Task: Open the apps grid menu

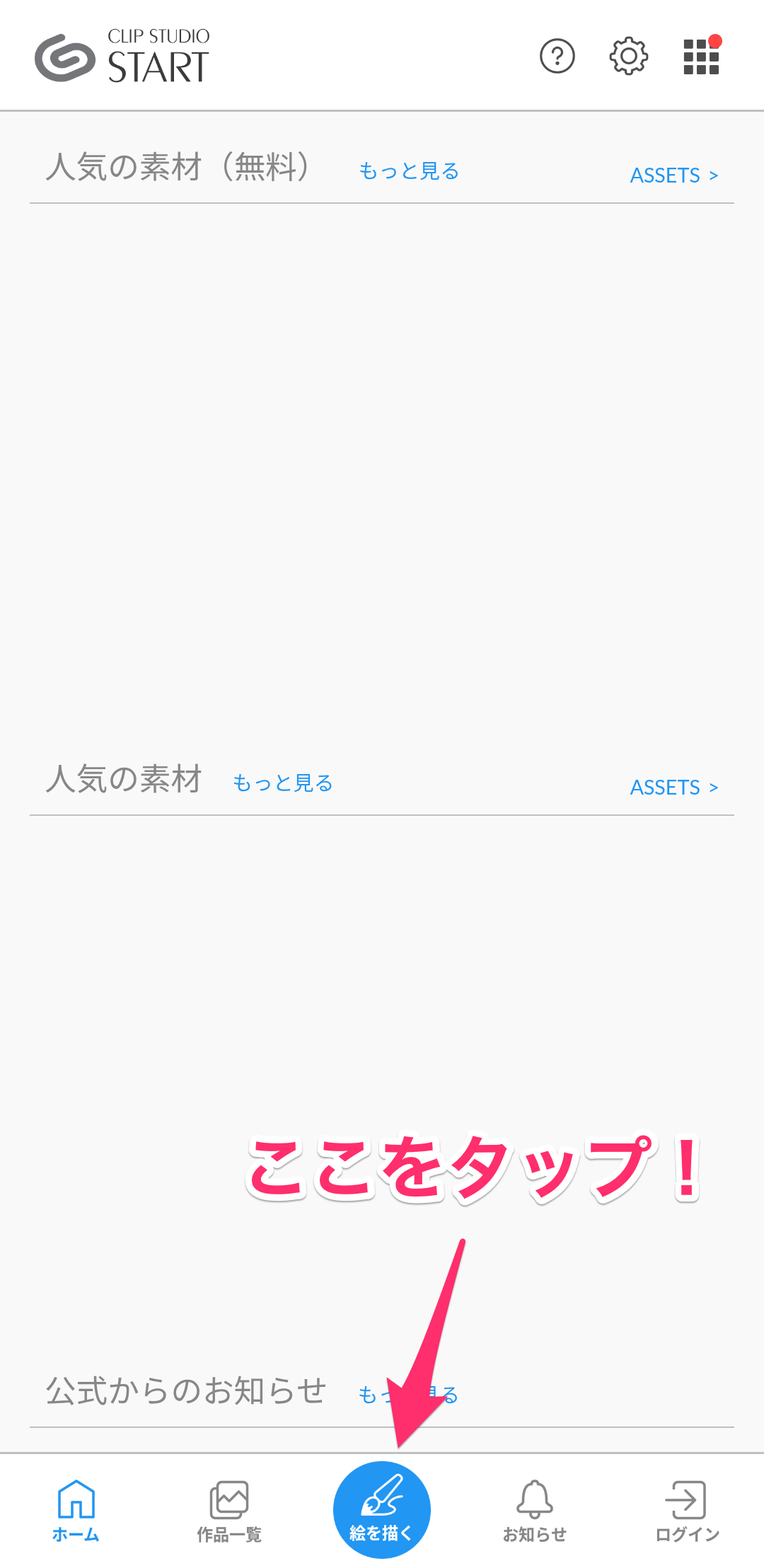Action: (x=701, y=56)
